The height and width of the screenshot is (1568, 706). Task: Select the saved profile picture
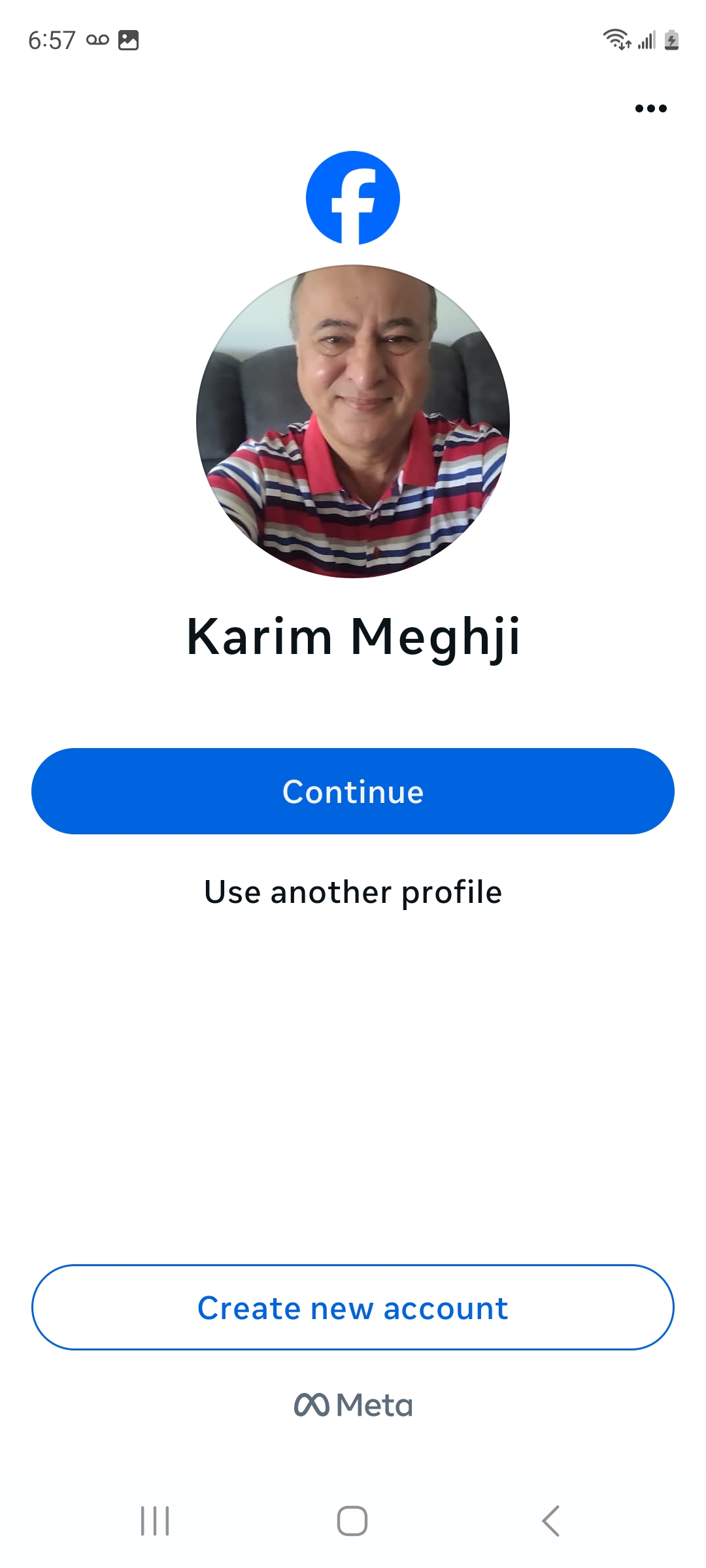[353, 421]
